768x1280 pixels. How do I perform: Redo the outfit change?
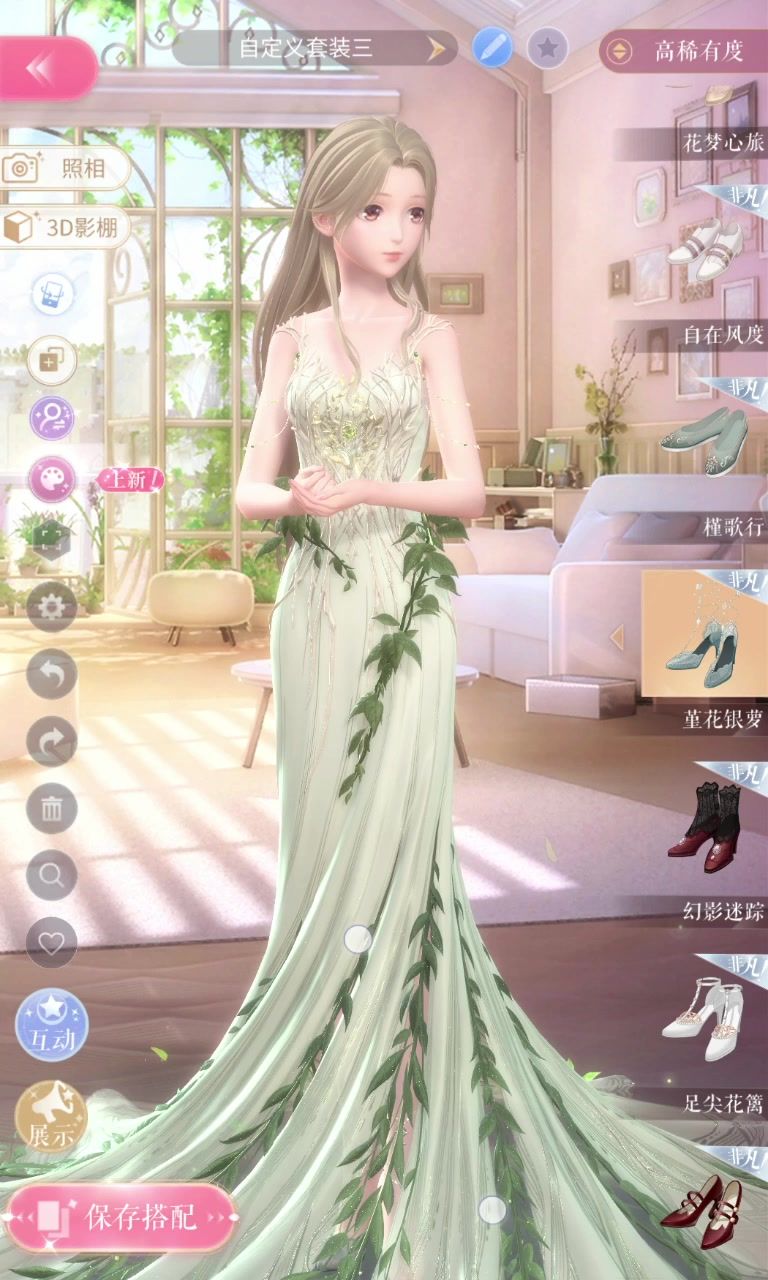coord(51,741)
